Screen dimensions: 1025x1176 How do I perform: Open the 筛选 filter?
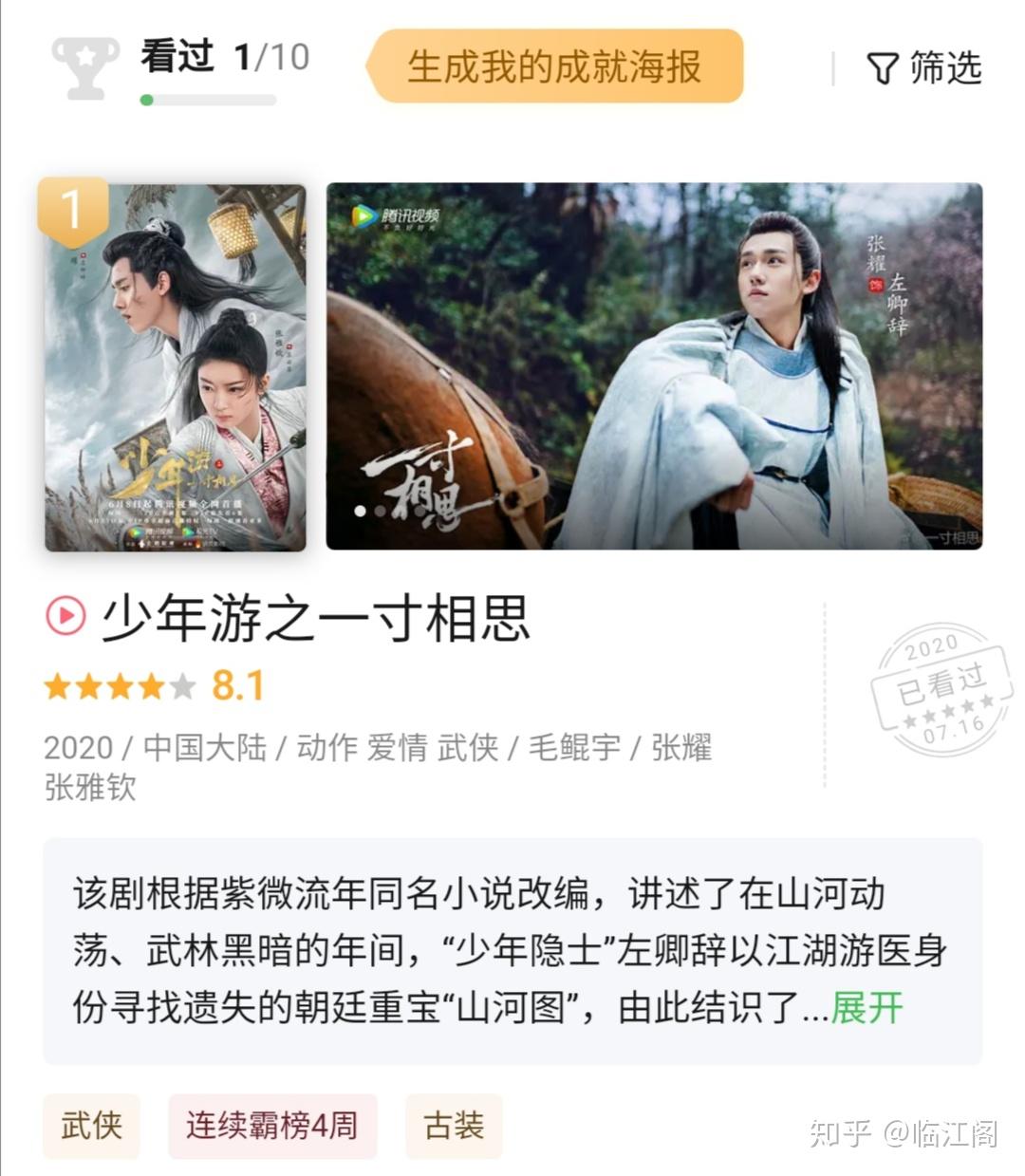923,68
